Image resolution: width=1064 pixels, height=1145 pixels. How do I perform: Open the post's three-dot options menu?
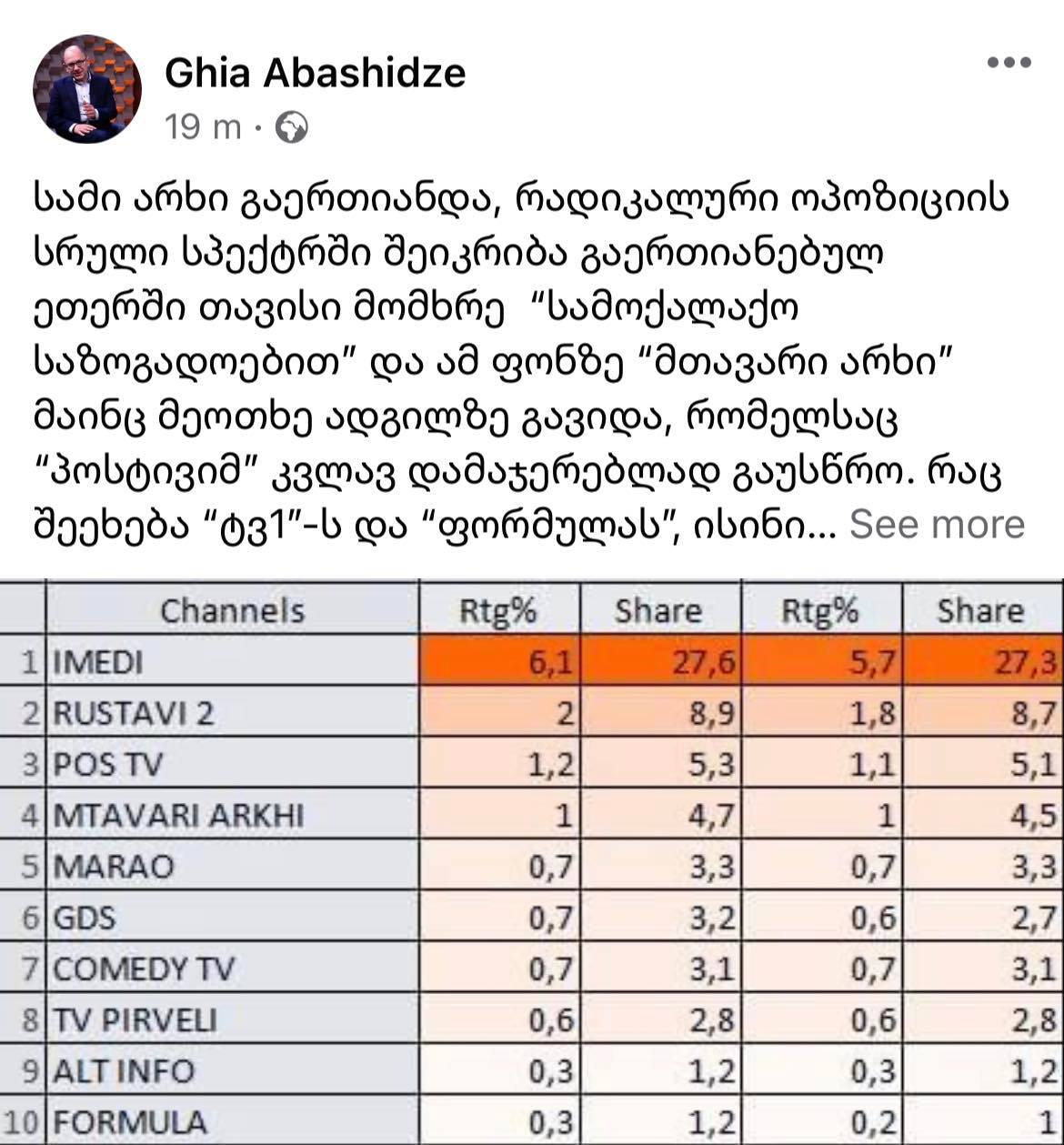1009,63
